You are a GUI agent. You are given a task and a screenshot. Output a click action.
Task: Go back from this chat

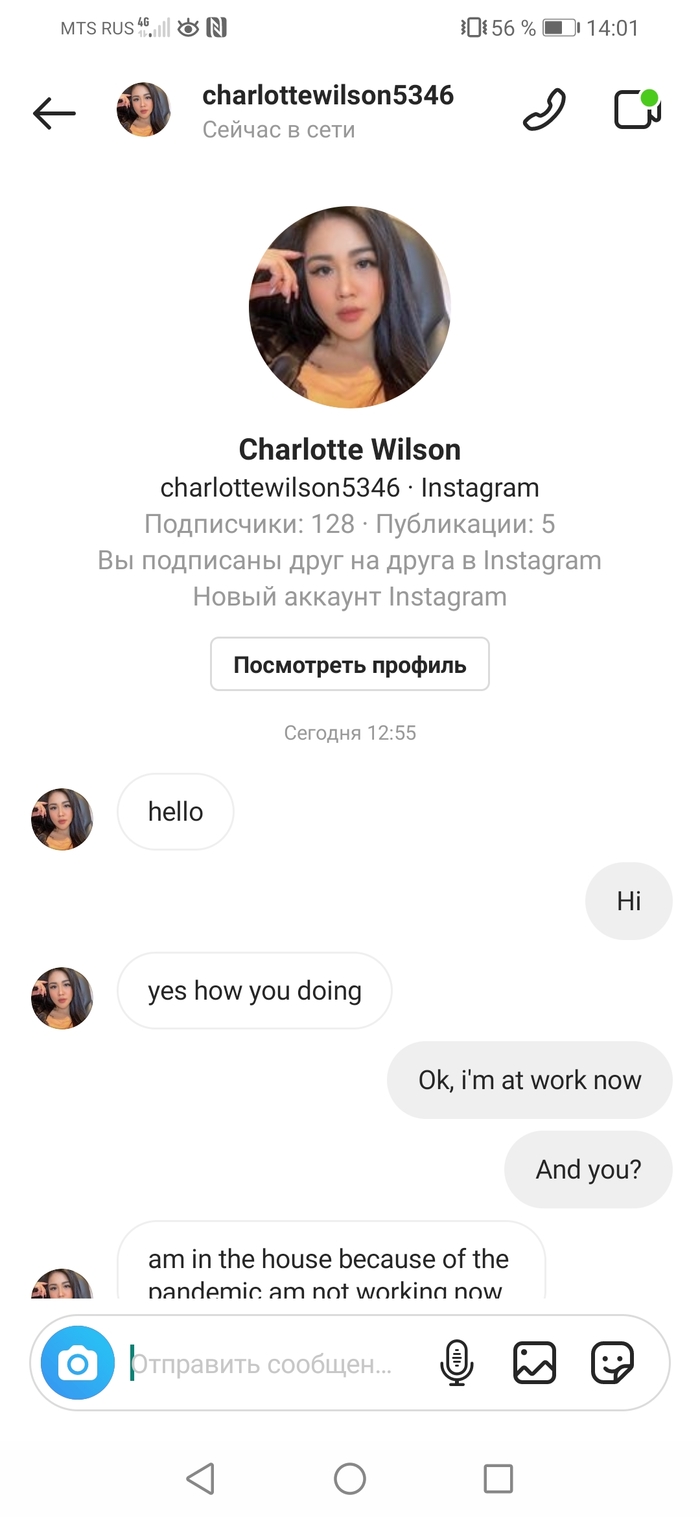54,113
